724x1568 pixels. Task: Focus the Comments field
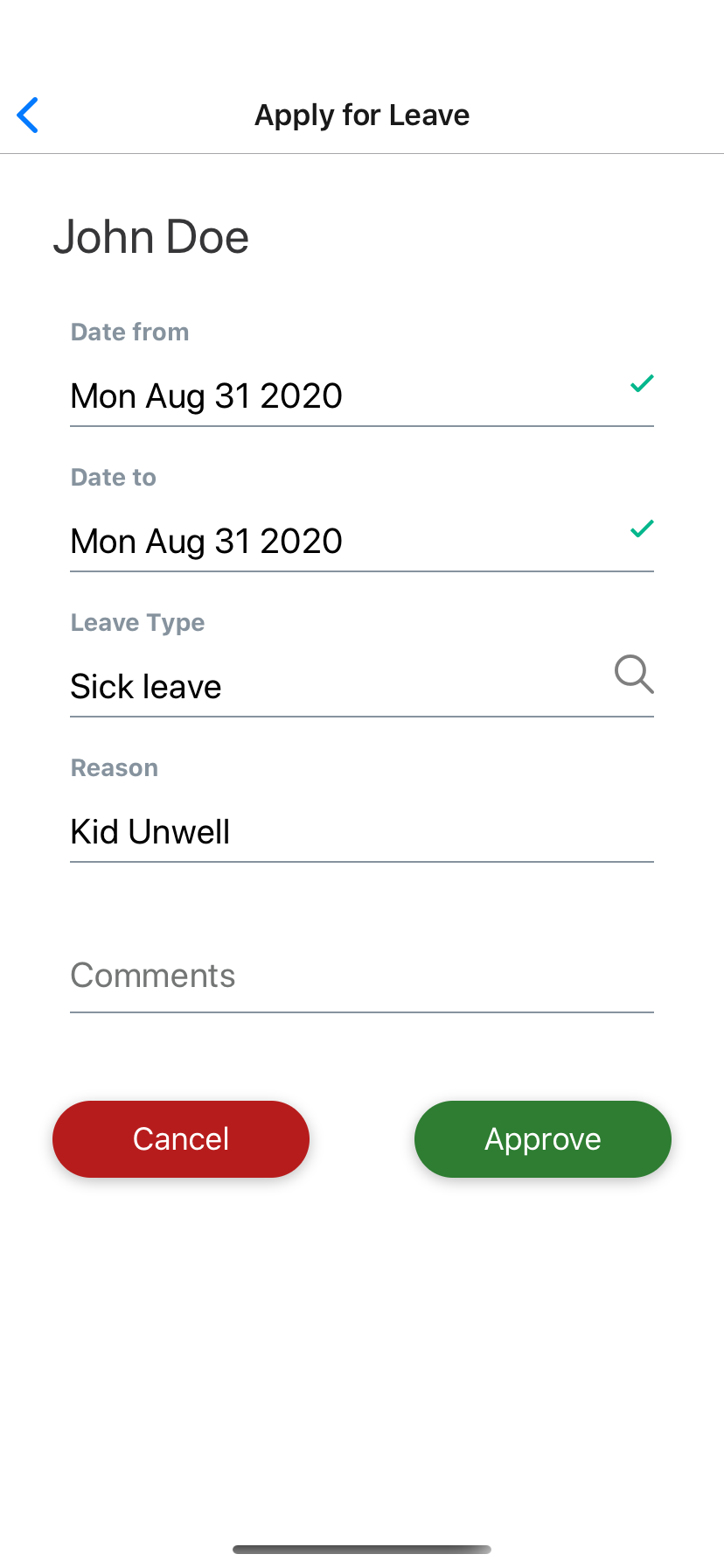[x=362, y=976]
